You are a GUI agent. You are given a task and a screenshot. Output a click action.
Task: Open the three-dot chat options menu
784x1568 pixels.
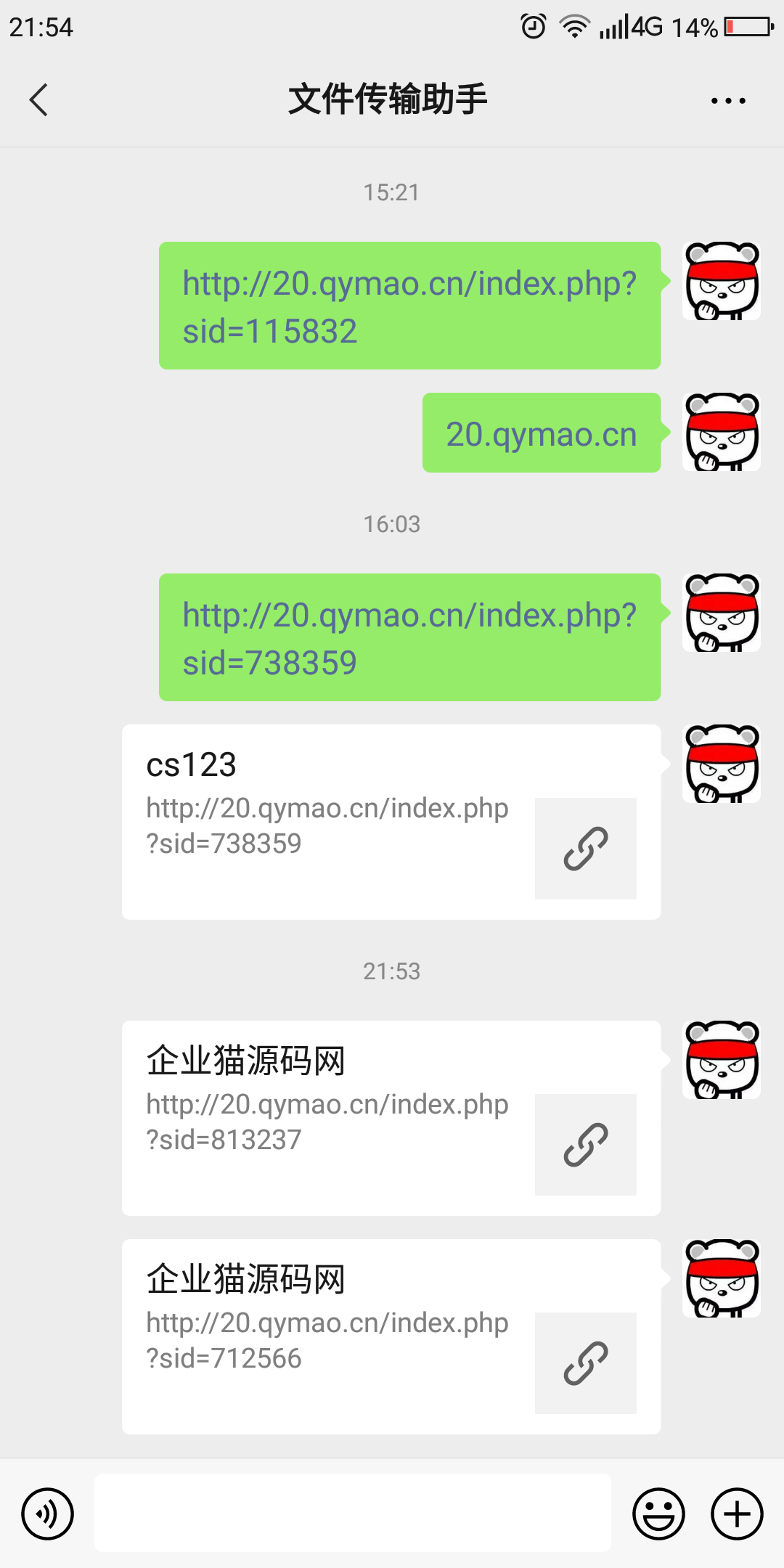click(728, 101)
